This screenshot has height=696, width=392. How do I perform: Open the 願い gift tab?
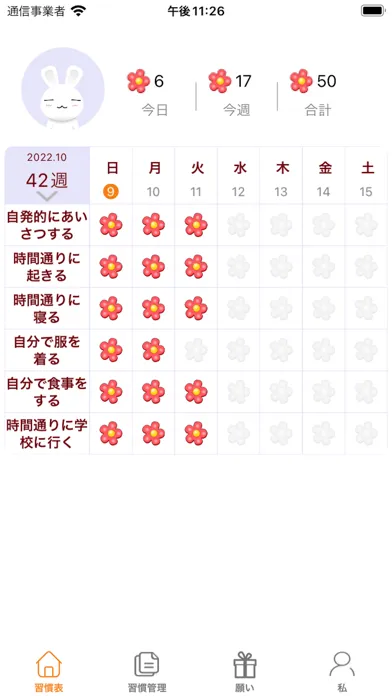click(245, 672)
